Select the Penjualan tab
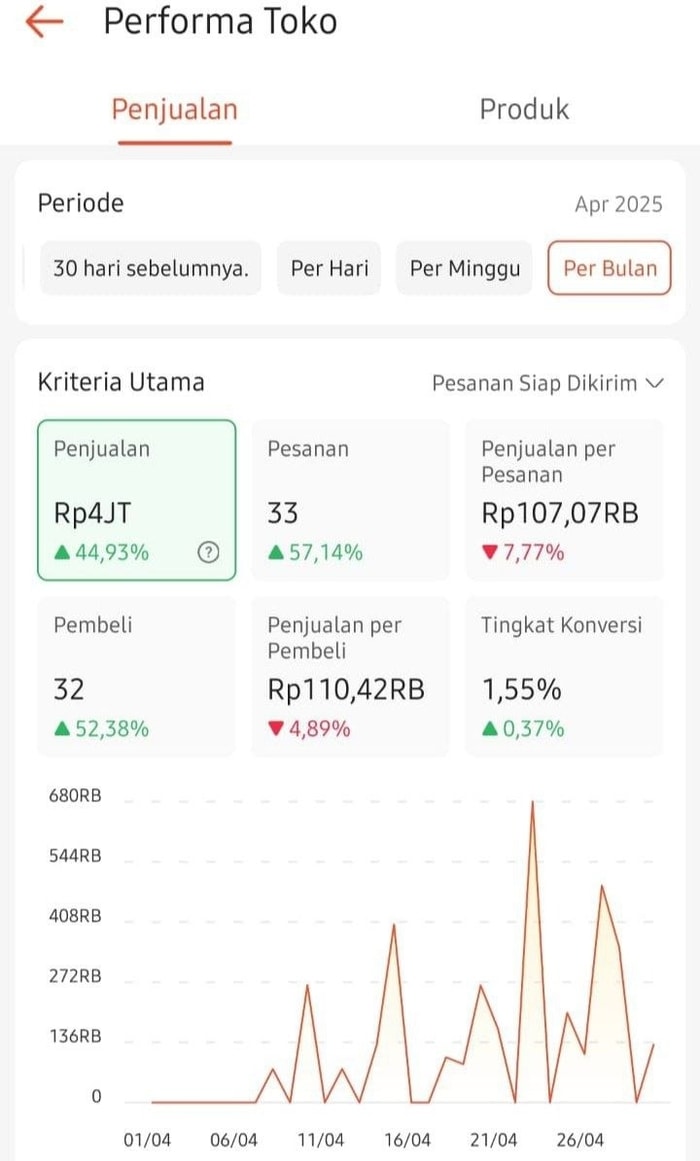The image size is (700, 1161). point(175,109)
